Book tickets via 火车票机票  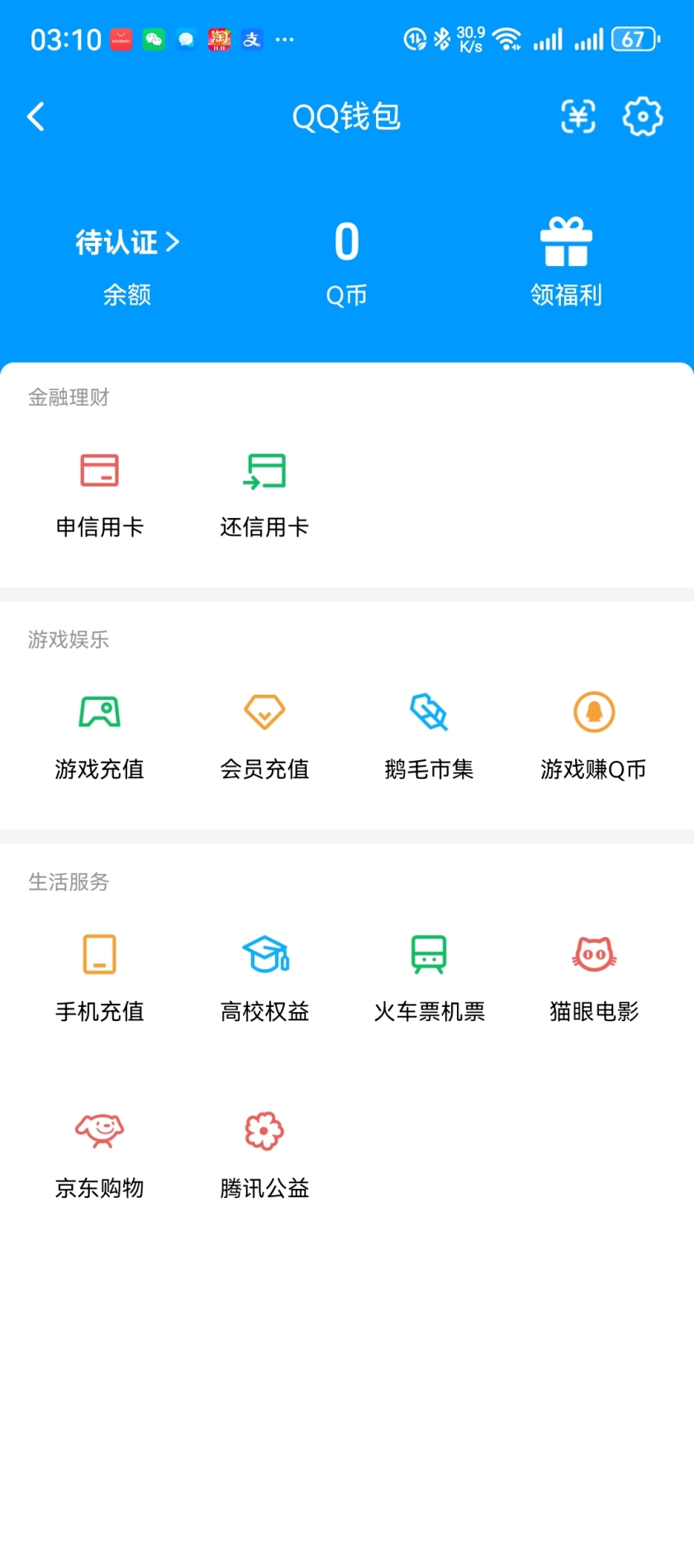[429, 977]
